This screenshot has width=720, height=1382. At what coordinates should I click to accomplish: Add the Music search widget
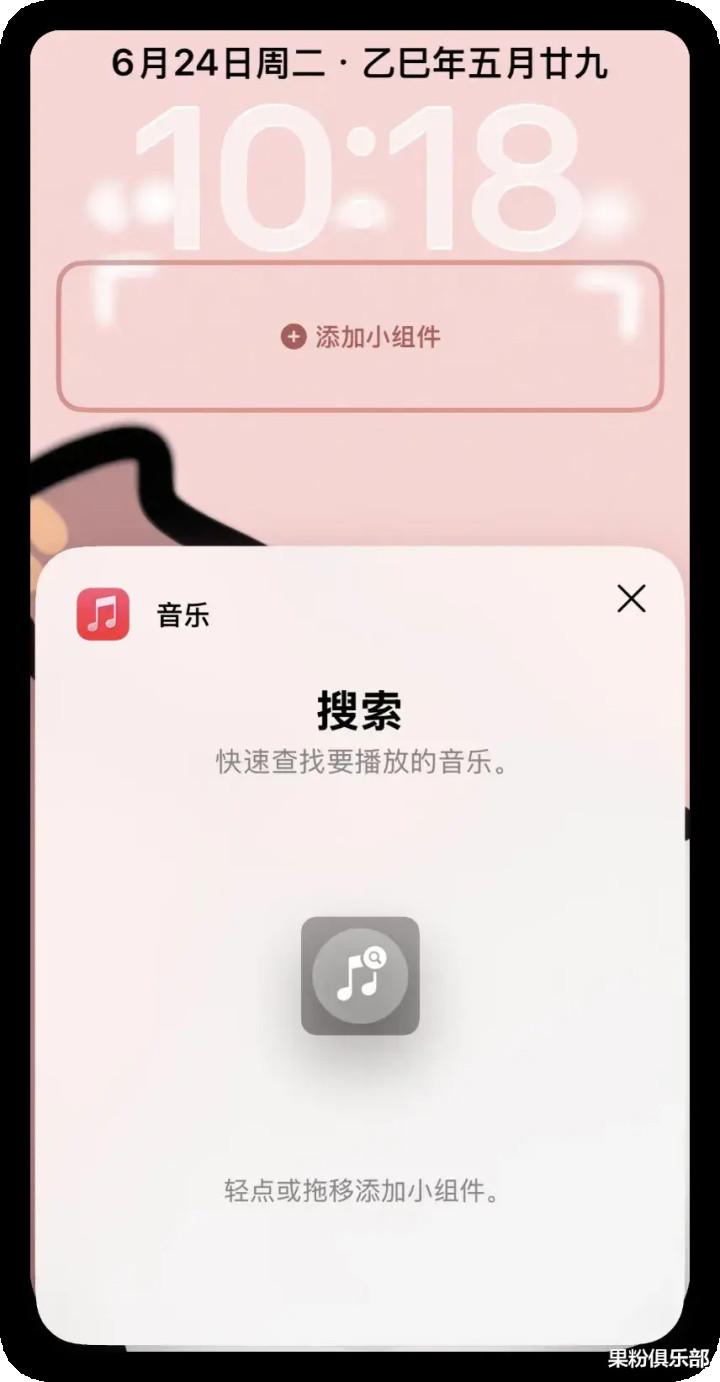(x=360, y=975)
